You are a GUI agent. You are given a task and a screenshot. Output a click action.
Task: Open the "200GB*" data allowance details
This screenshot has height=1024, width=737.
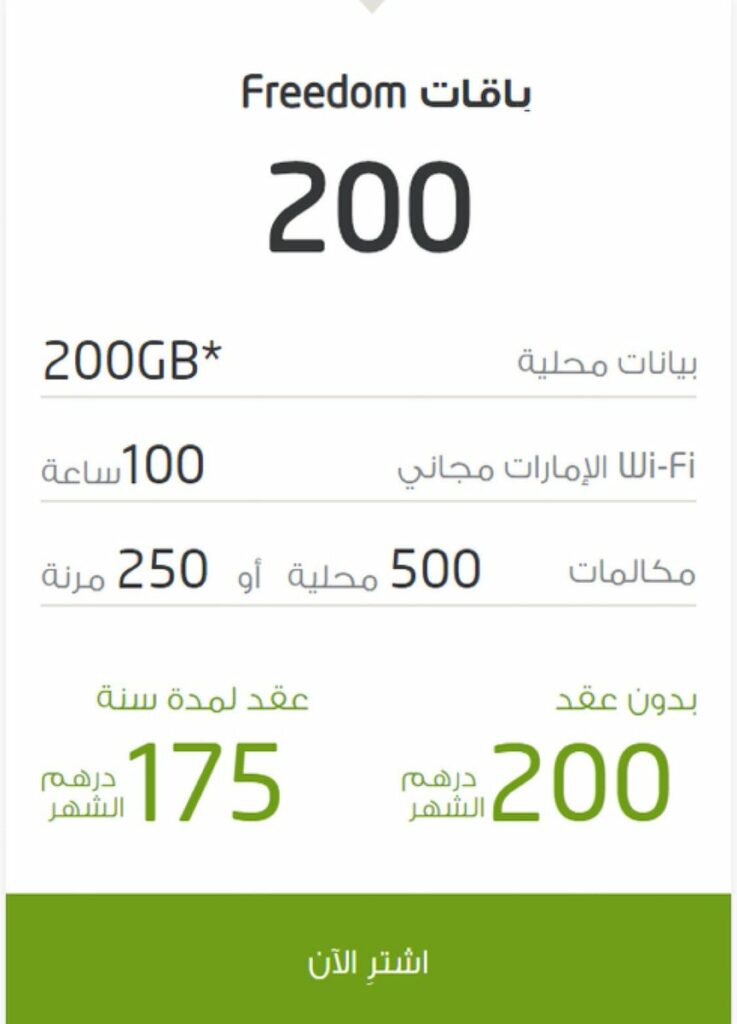point(132,360)
